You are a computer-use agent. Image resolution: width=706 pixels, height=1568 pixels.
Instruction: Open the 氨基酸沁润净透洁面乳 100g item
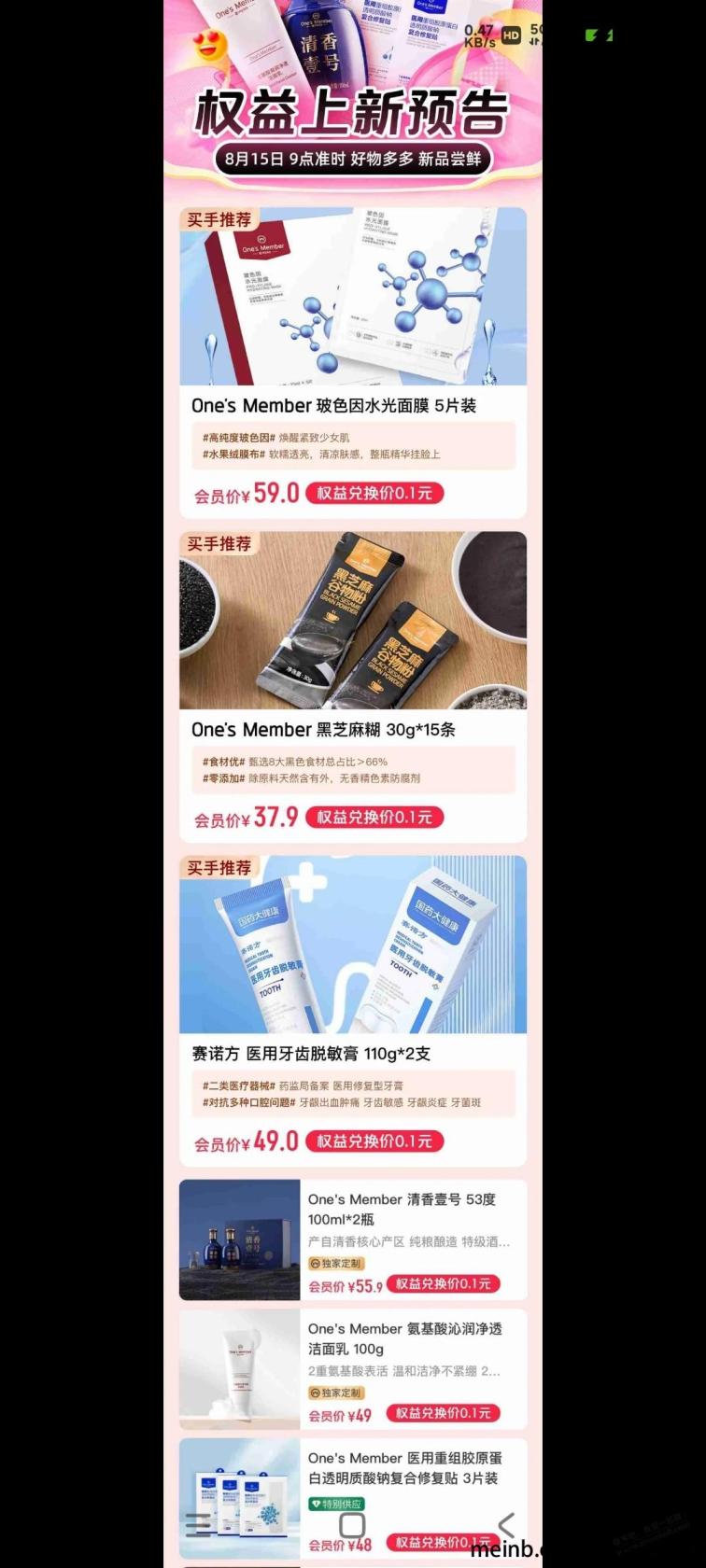tap(353, 1369)
